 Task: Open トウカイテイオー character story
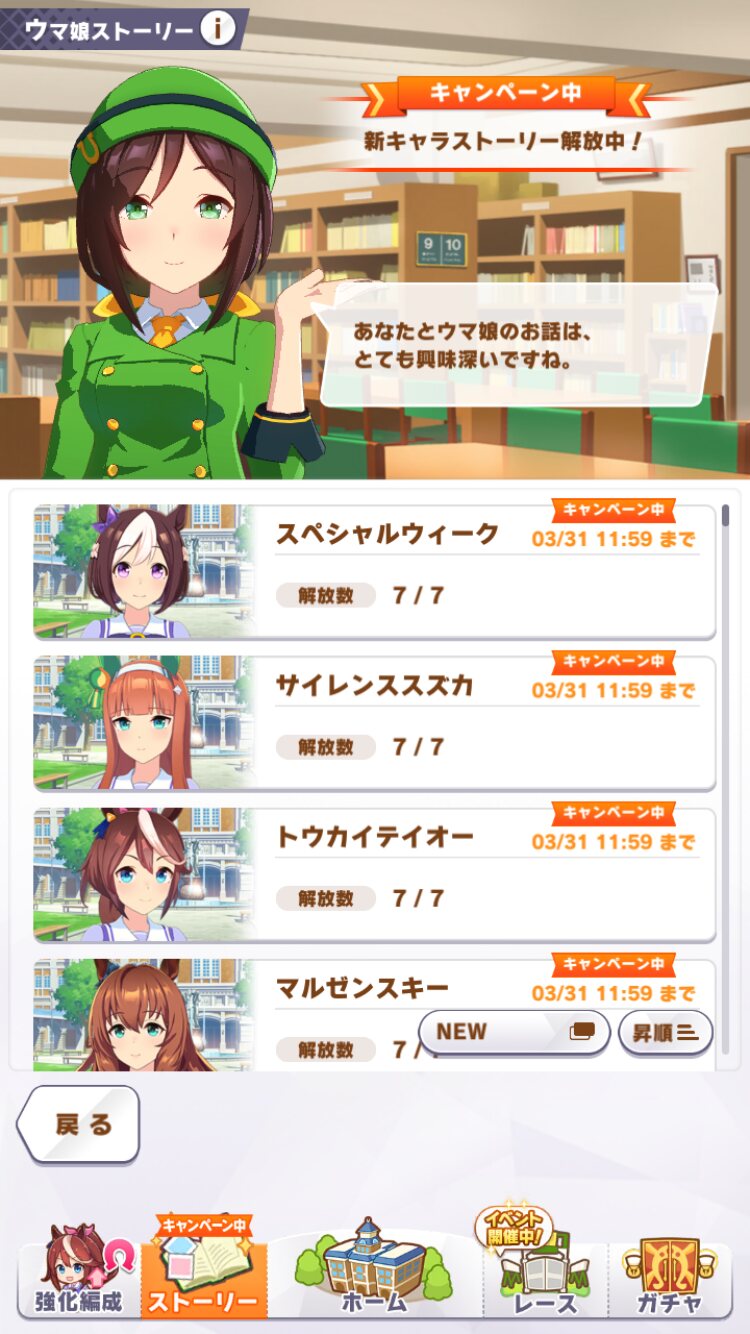click(374, 875)
